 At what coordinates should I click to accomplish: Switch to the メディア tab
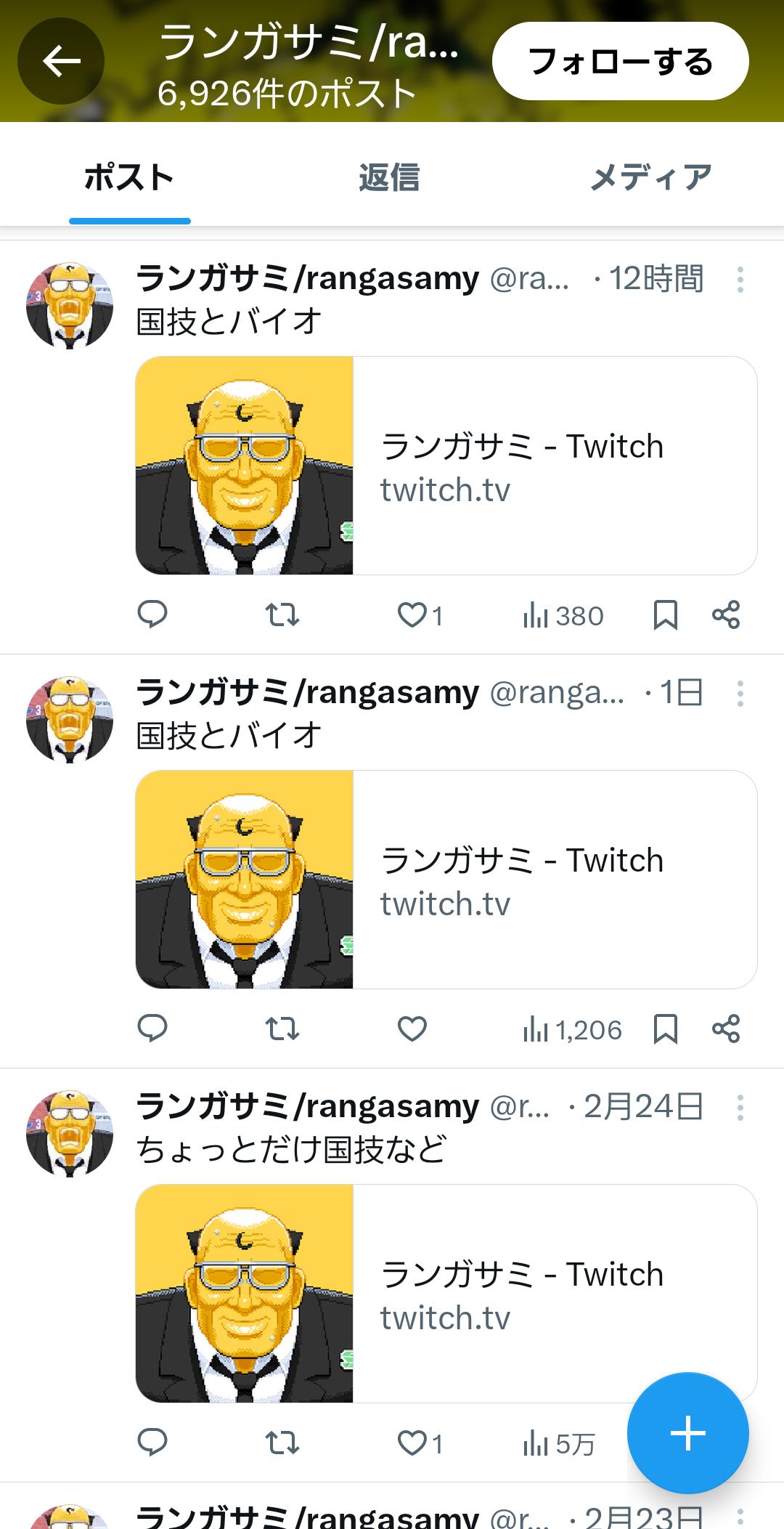[x=650, y=178]
